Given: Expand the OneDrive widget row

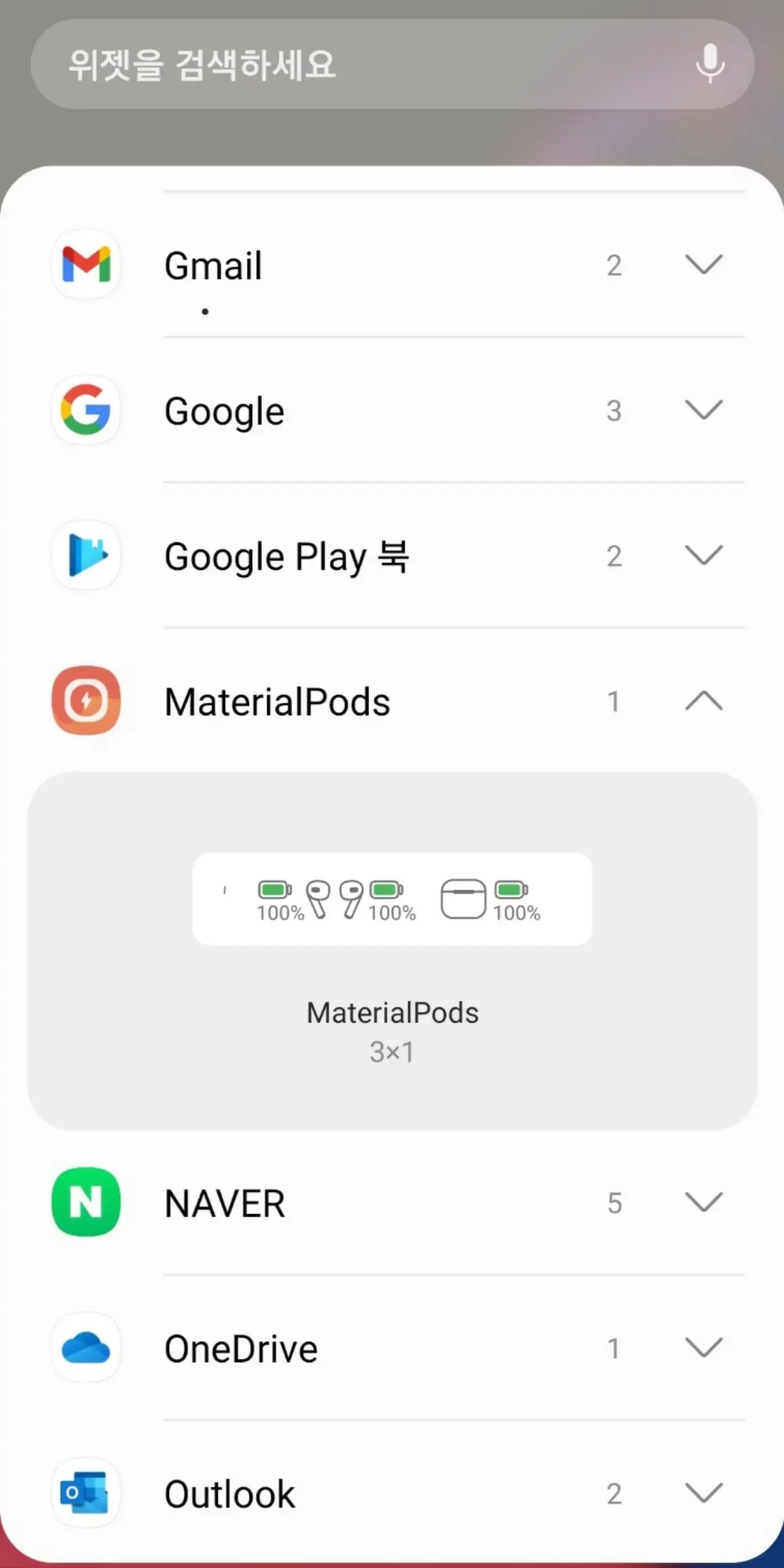Looking at the screenshot, I should click(703, 1348).
